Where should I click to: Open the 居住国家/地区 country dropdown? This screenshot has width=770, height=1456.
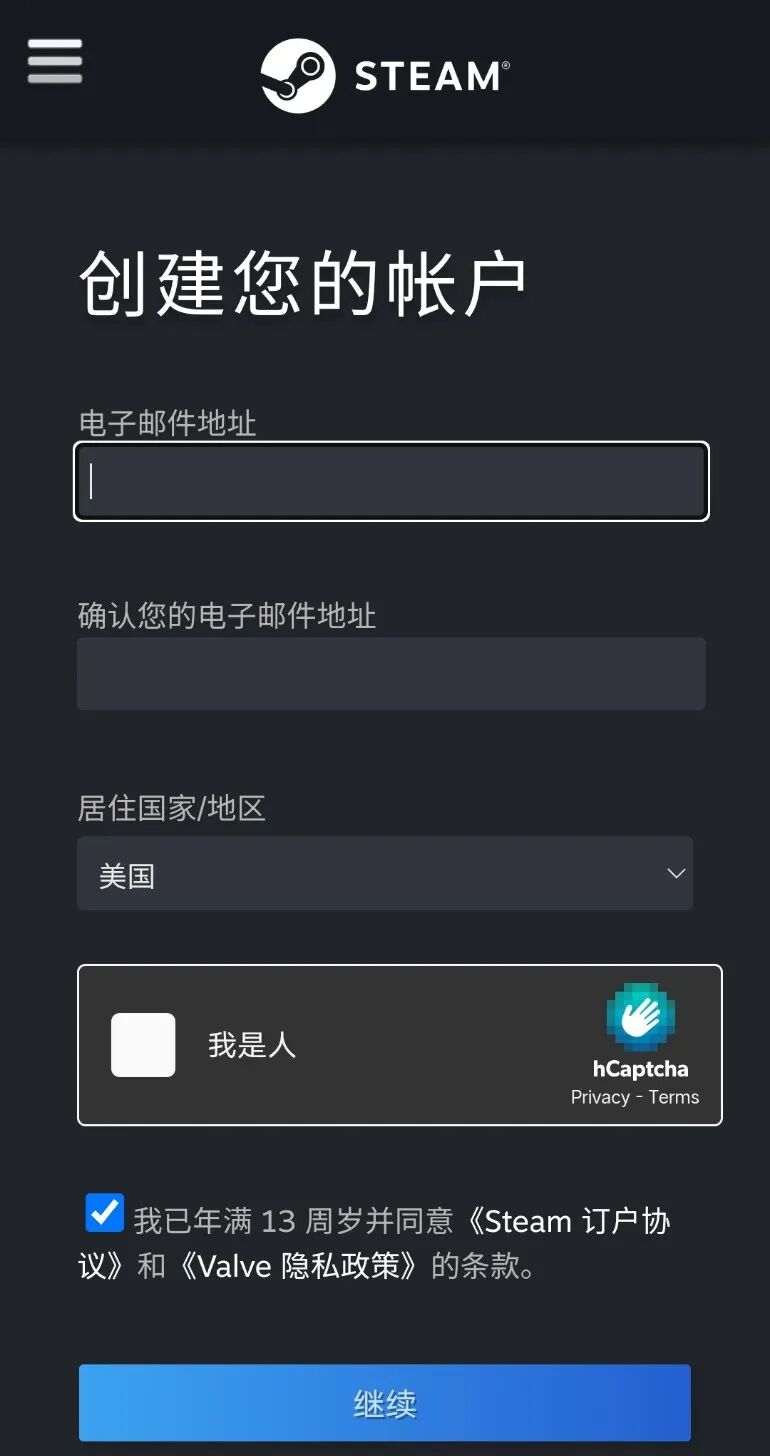[x=385, y=873]
